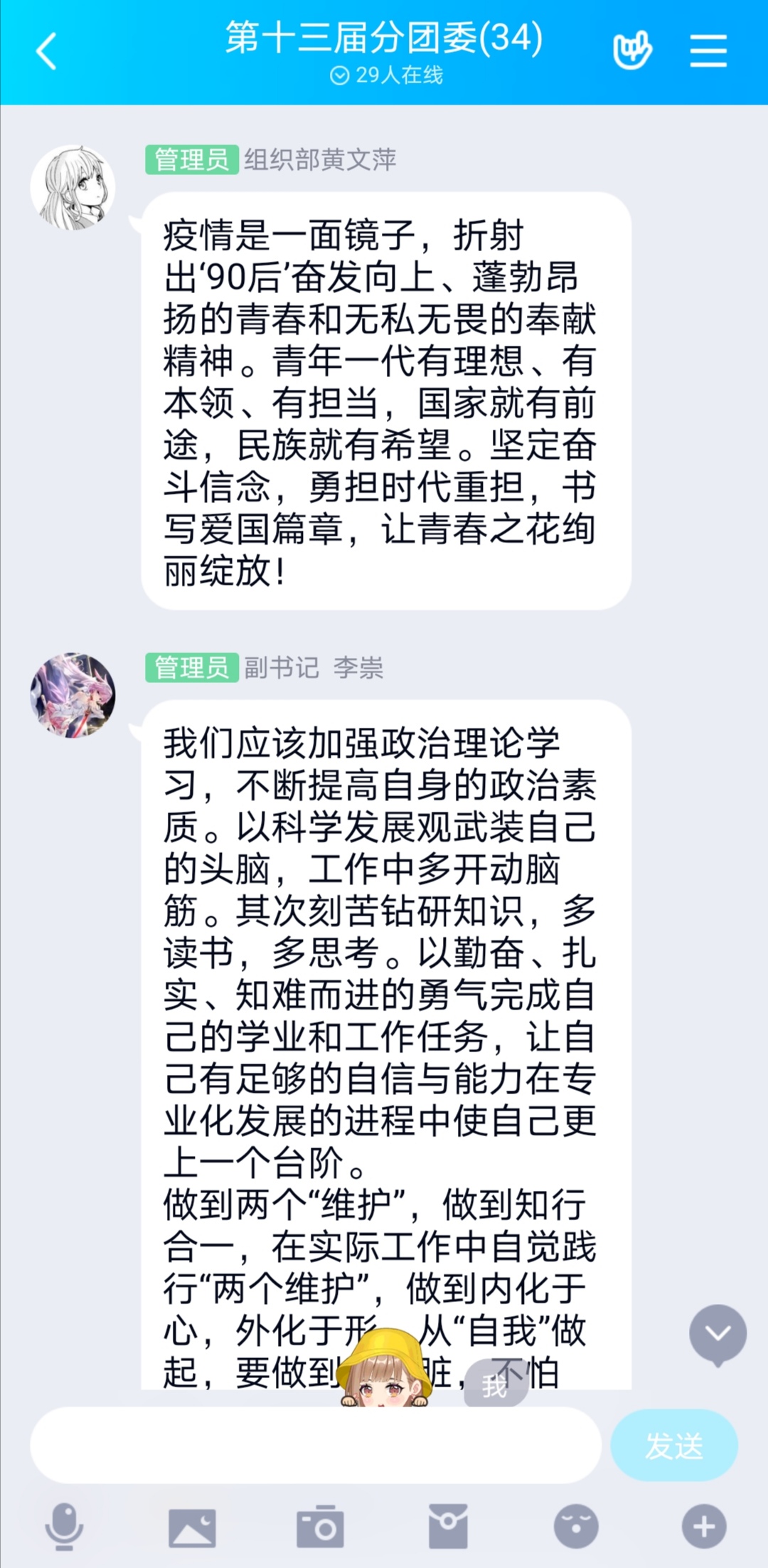Screen dimensions: 768x1568
Task: View 副书记 李崇's profile avatar
Action: [73, 695]
